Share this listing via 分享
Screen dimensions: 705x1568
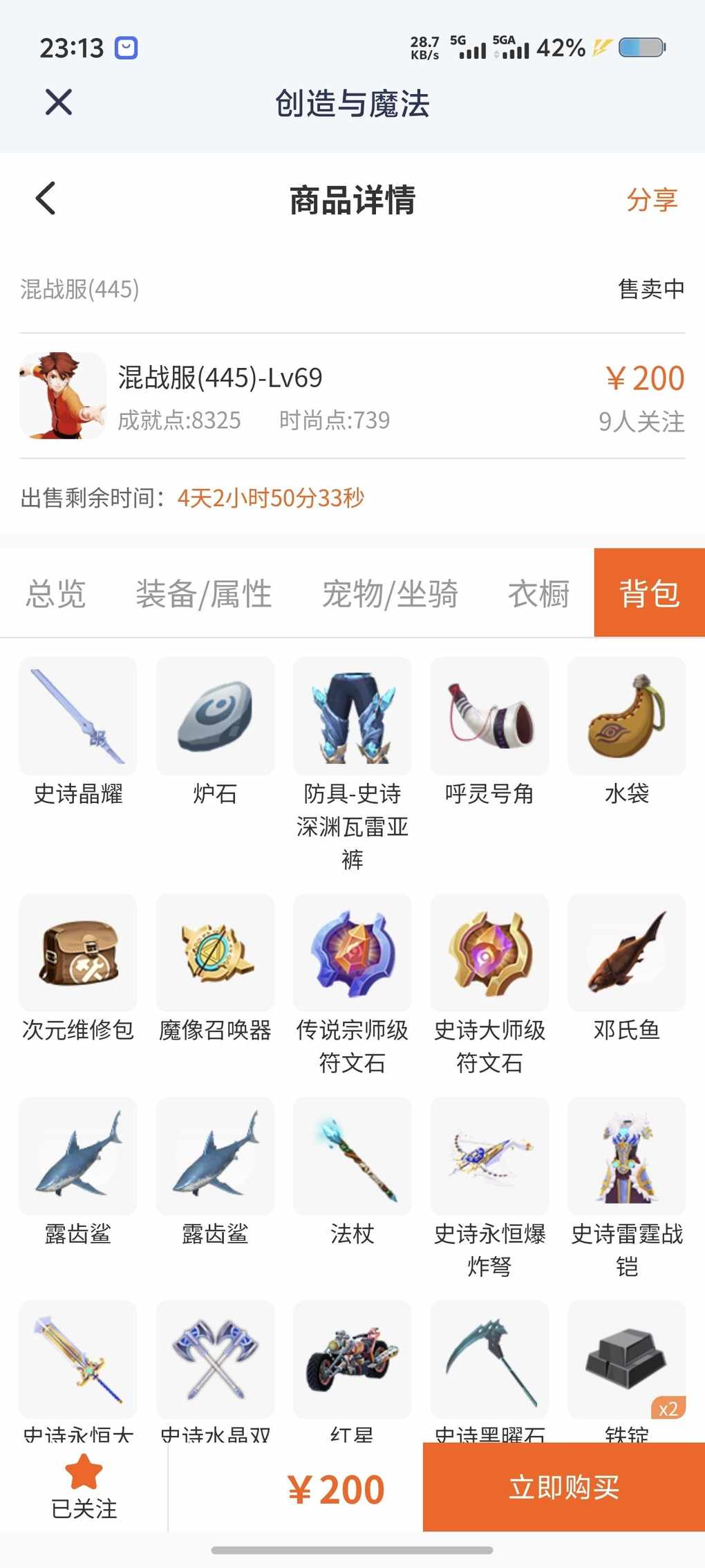651,200
